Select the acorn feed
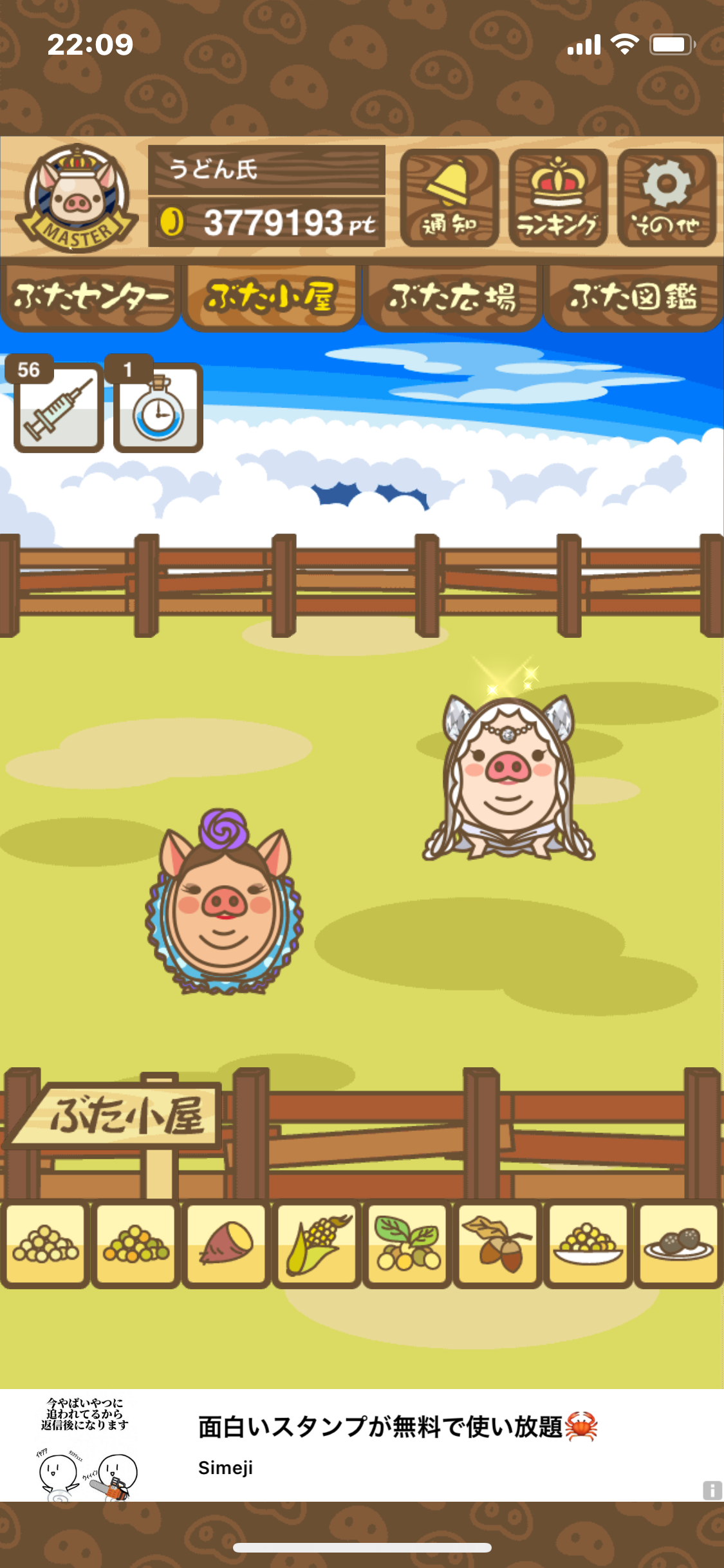 (x=498, y=1245)
